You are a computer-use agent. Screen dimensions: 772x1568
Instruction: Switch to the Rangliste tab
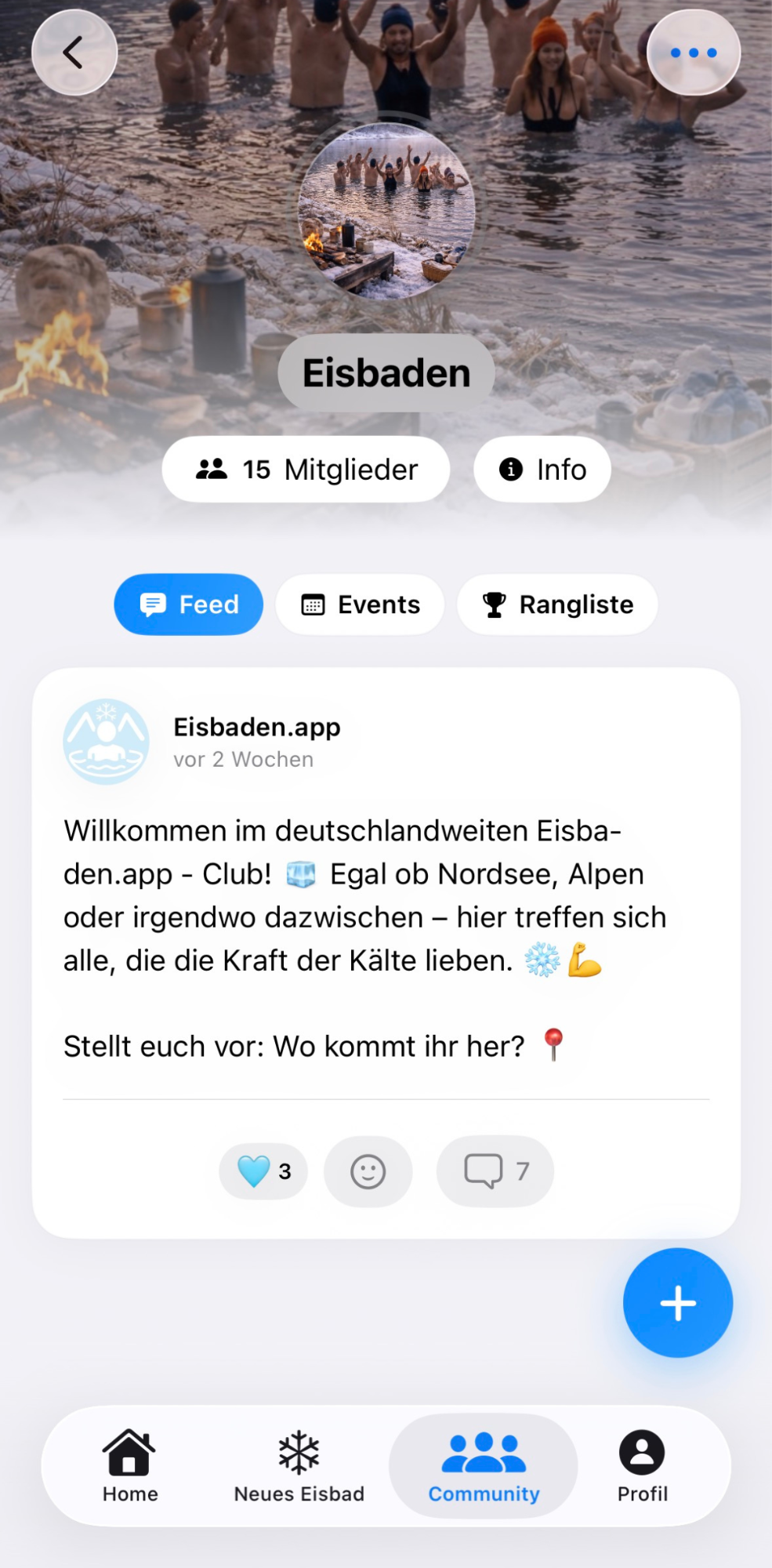(x=557, y=604)
